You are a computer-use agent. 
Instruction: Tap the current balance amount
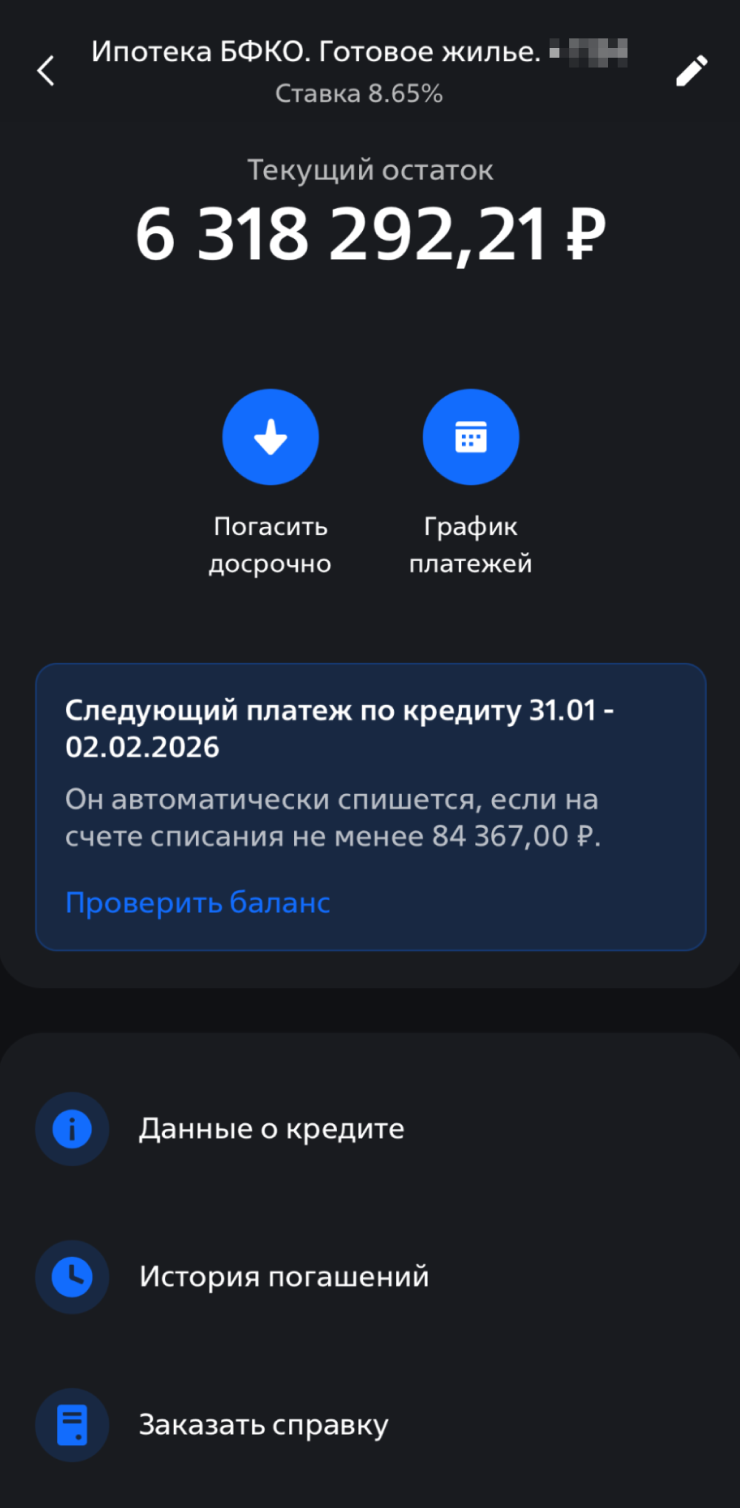[x=370, y=232]
